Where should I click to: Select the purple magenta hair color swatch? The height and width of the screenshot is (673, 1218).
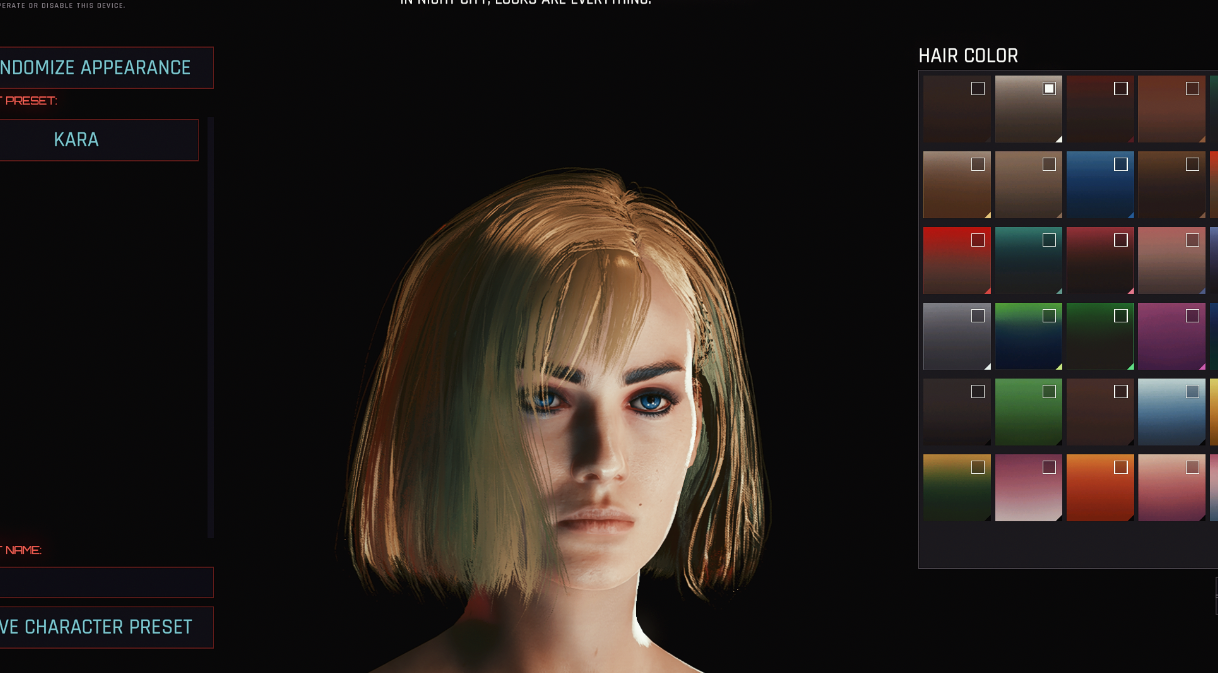[x=1171, y=336]
